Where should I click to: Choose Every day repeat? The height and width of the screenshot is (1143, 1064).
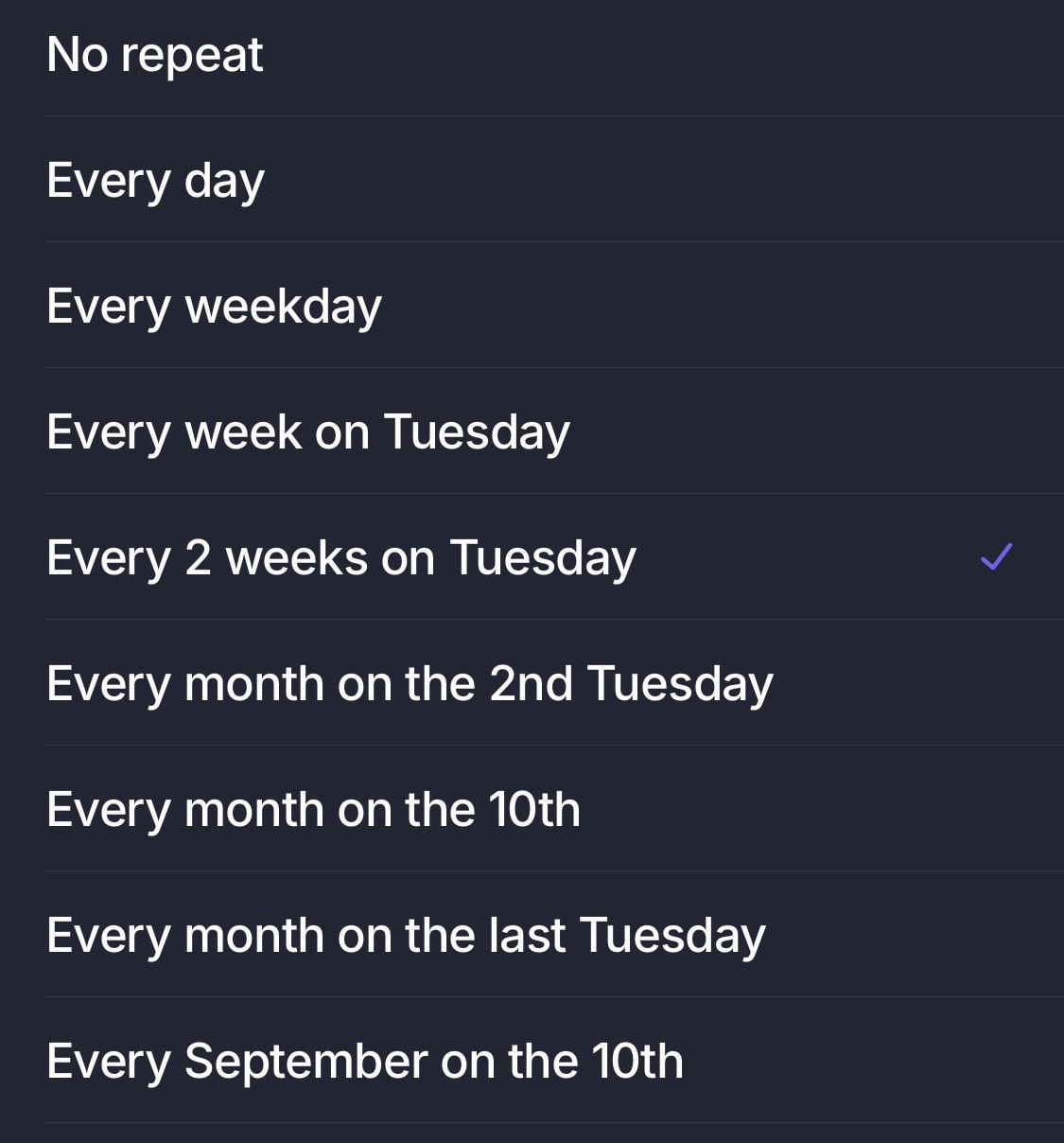156,180
